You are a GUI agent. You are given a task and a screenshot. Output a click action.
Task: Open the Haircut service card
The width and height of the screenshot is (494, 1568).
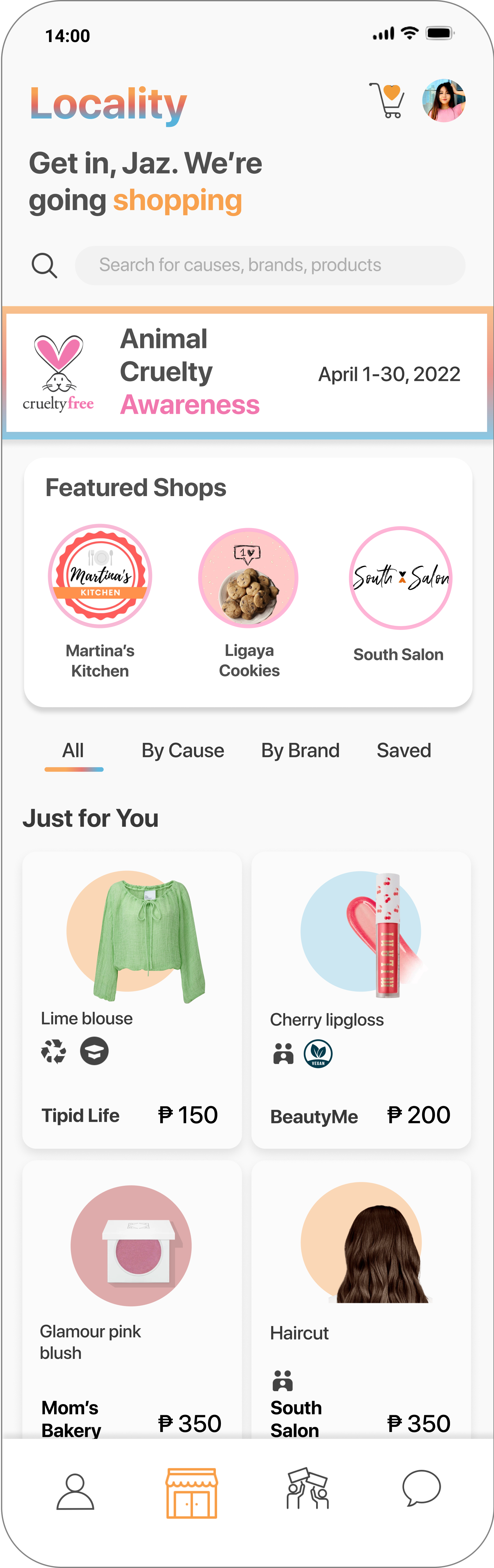pos(361,1300)
